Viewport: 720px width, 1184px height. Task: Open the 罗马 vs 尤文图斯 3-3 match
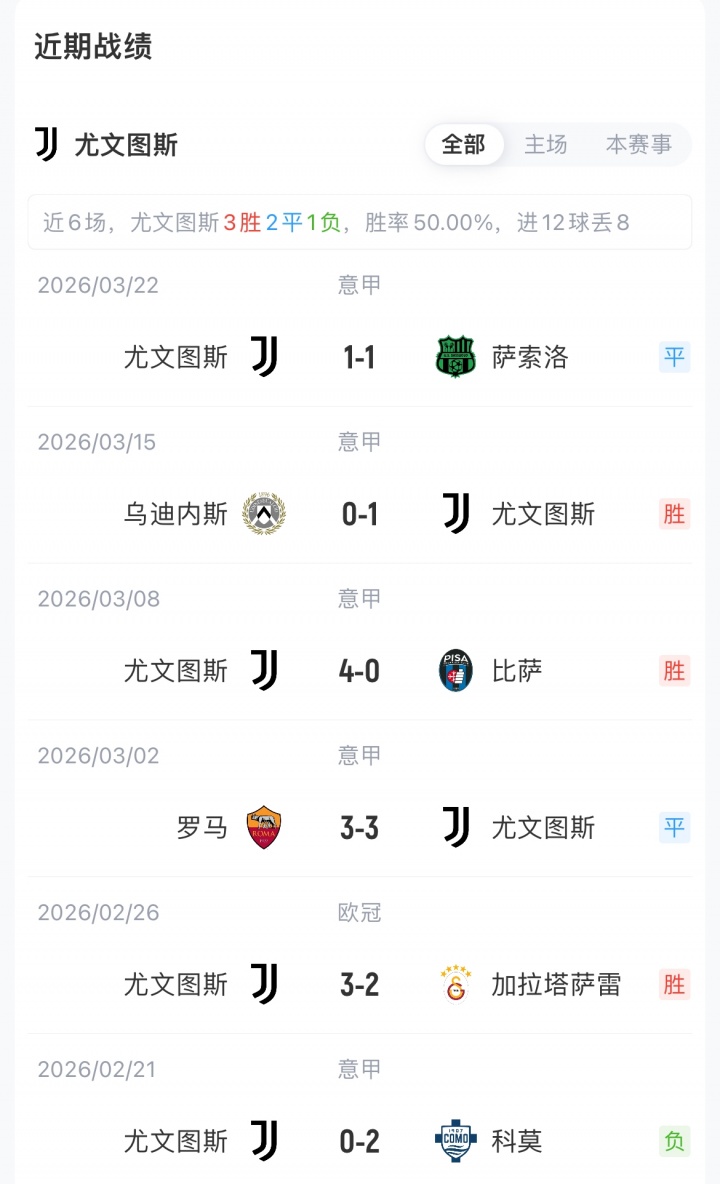click(x=359, y=828)
